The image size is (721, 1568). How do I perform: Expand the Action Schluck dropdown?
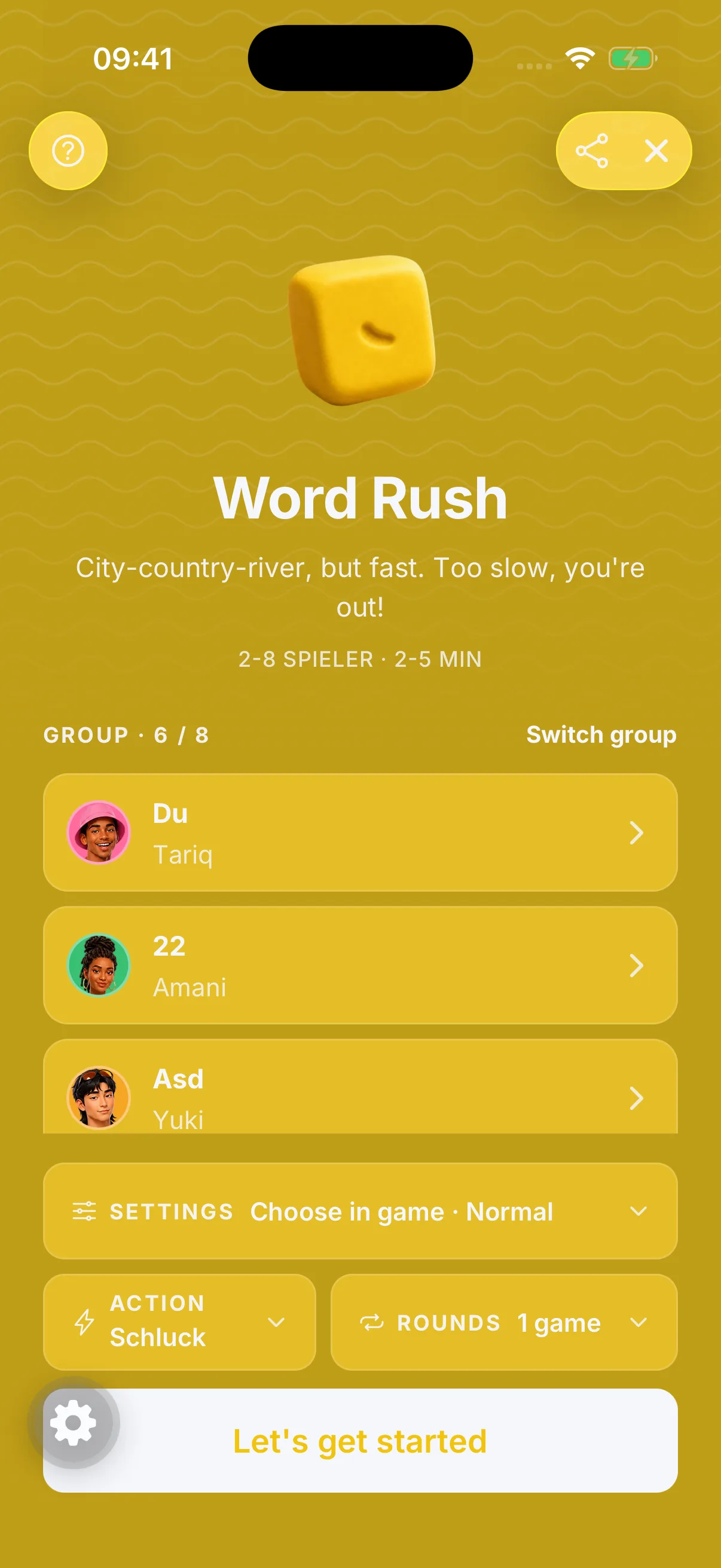[179, 1322]
